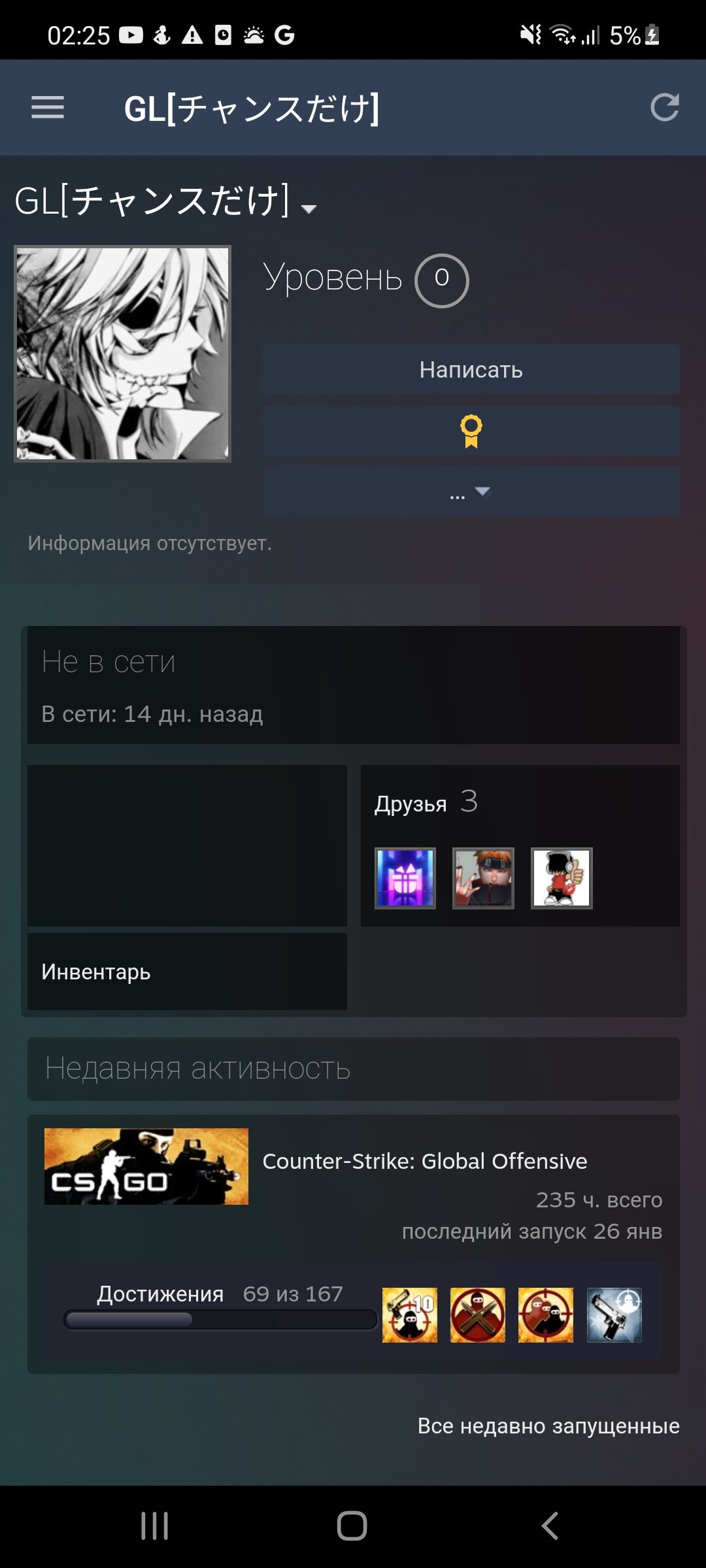Open the Desert Eagle achievement icon

(614, 1315)
